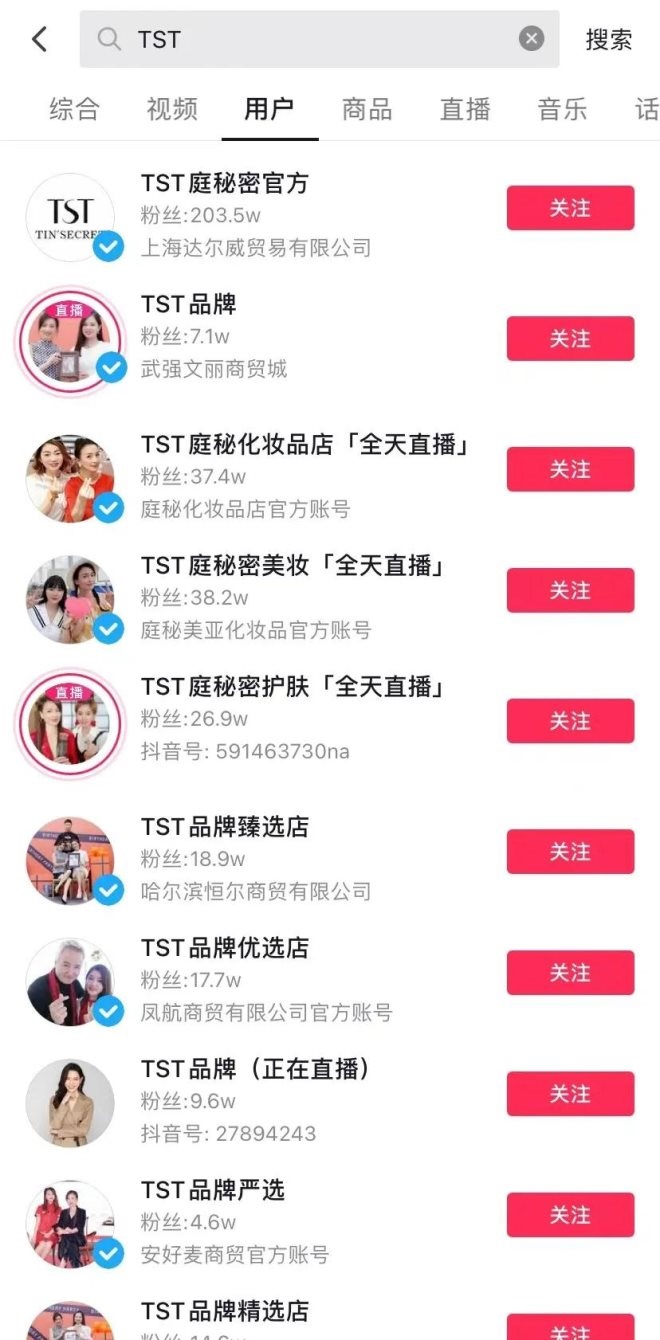Switch to the 视频 tab

[x=172, y=109]
